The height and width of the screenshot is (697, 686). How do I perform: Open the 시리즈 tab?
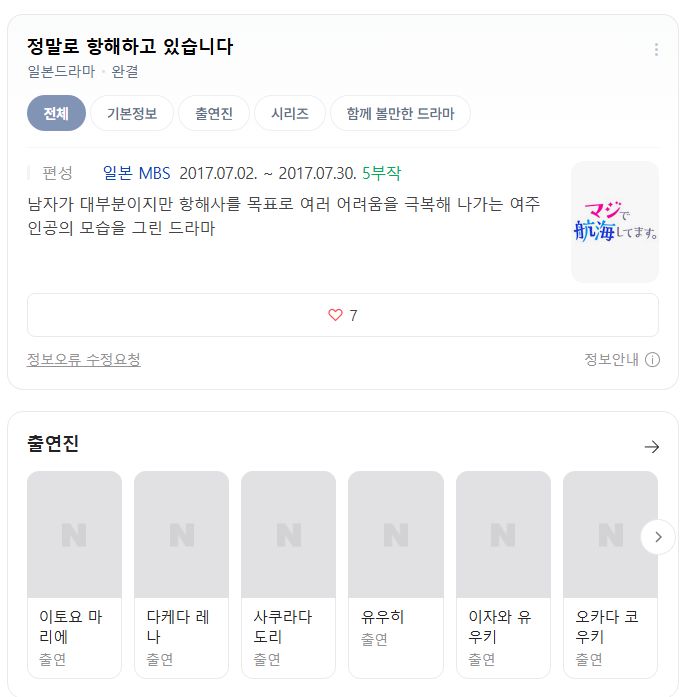[290, 113]
